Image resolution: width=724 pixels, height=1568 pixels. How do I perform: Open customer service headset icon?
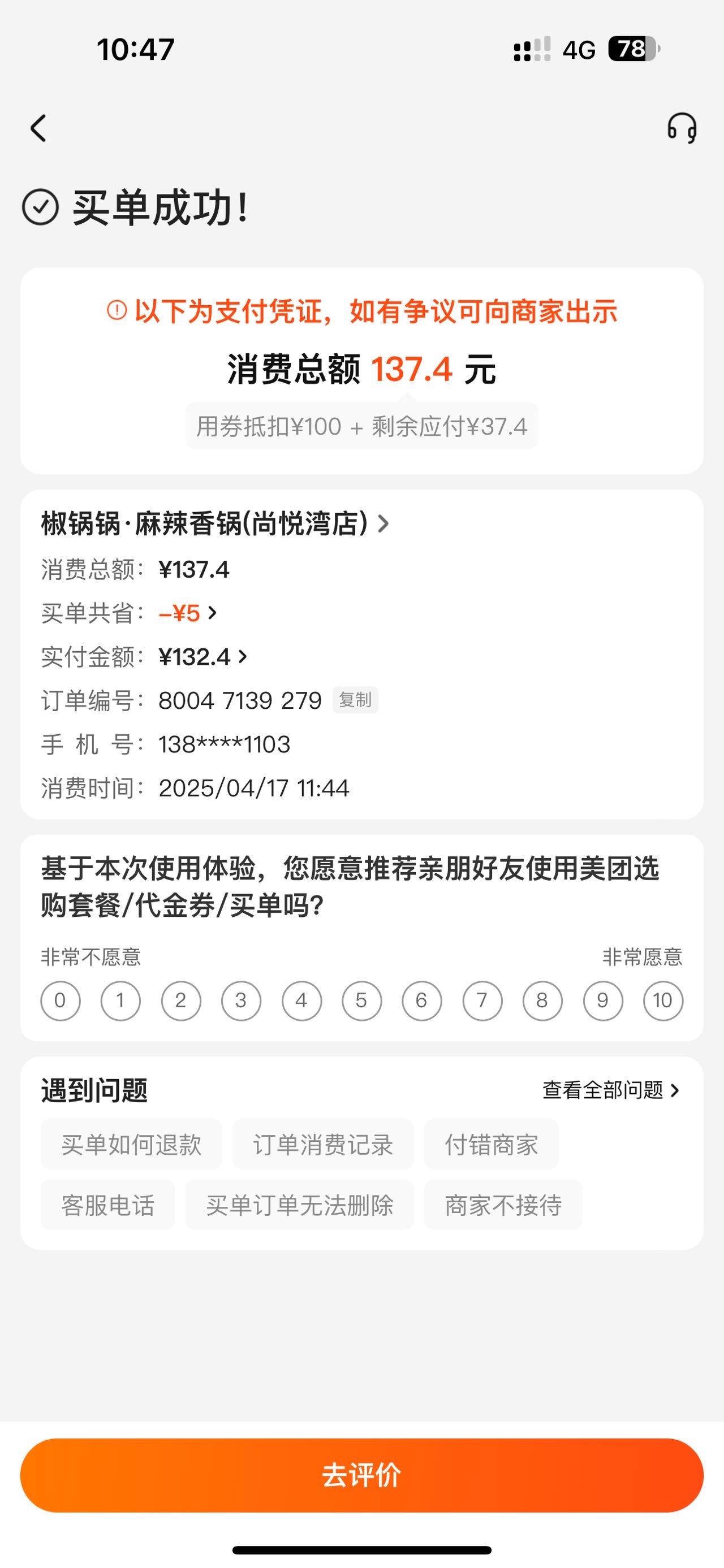tap(682, 128)
